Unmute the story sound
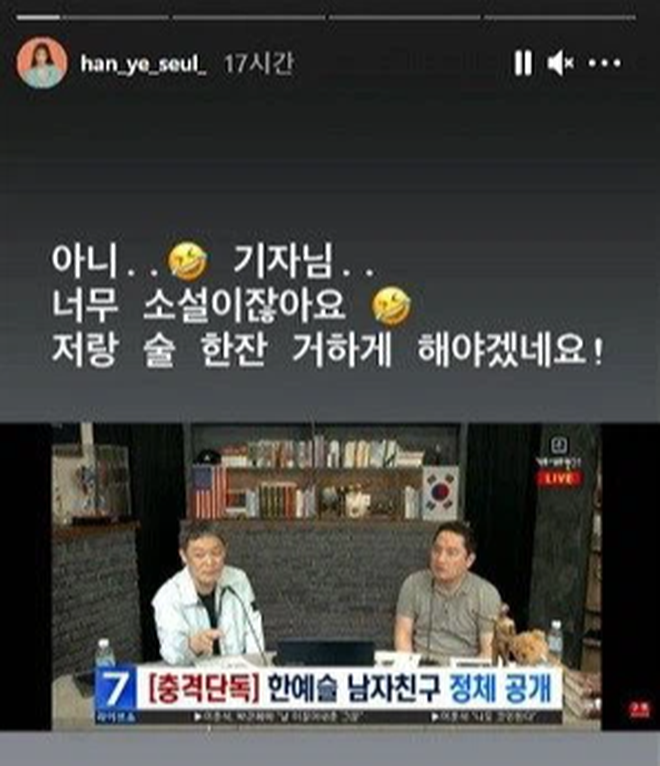Image resolution: width=660 pixels, height=766 pixels. [x=560, y=63]
